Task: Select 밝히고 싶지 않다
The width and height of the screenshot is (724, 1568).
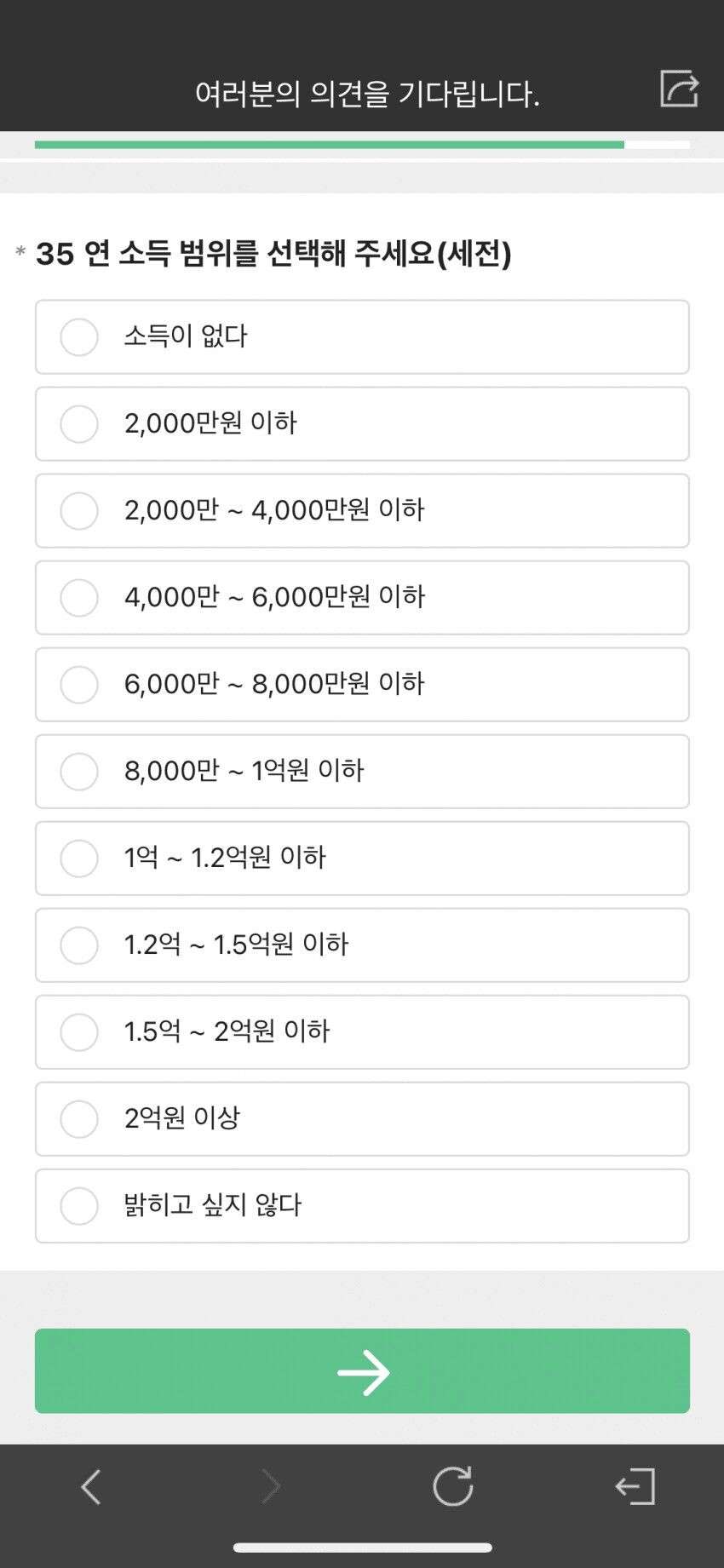Action: coord(362,1205)
